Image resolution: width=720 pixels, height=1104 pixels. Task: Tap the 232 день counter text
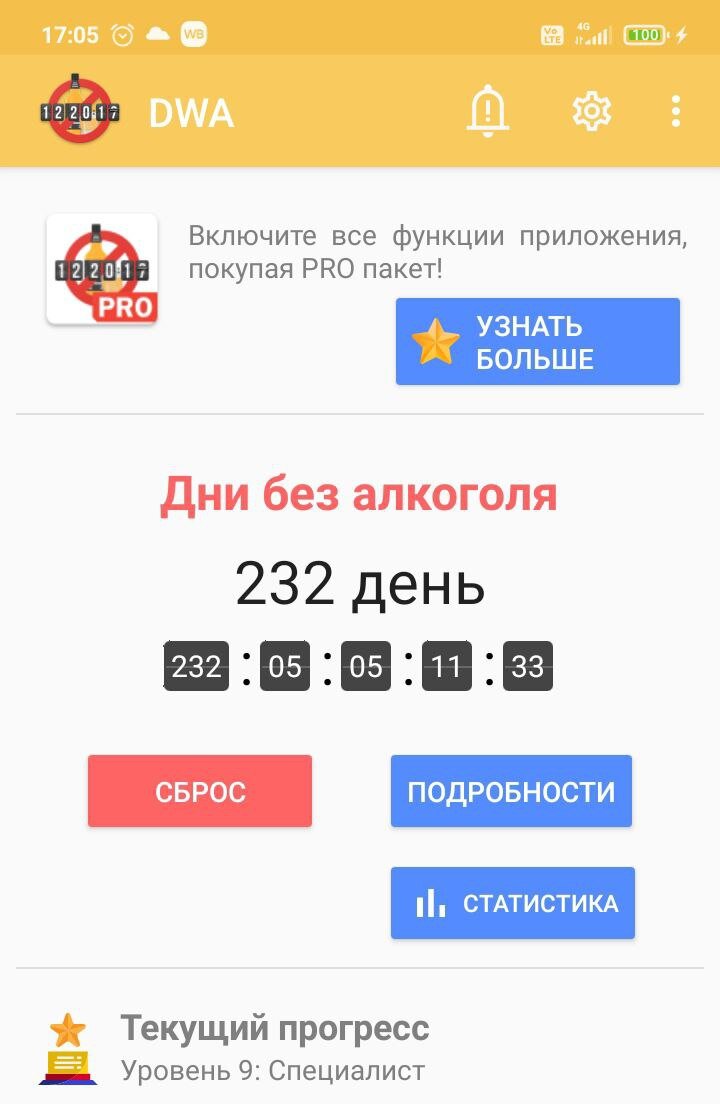(360, 585)
